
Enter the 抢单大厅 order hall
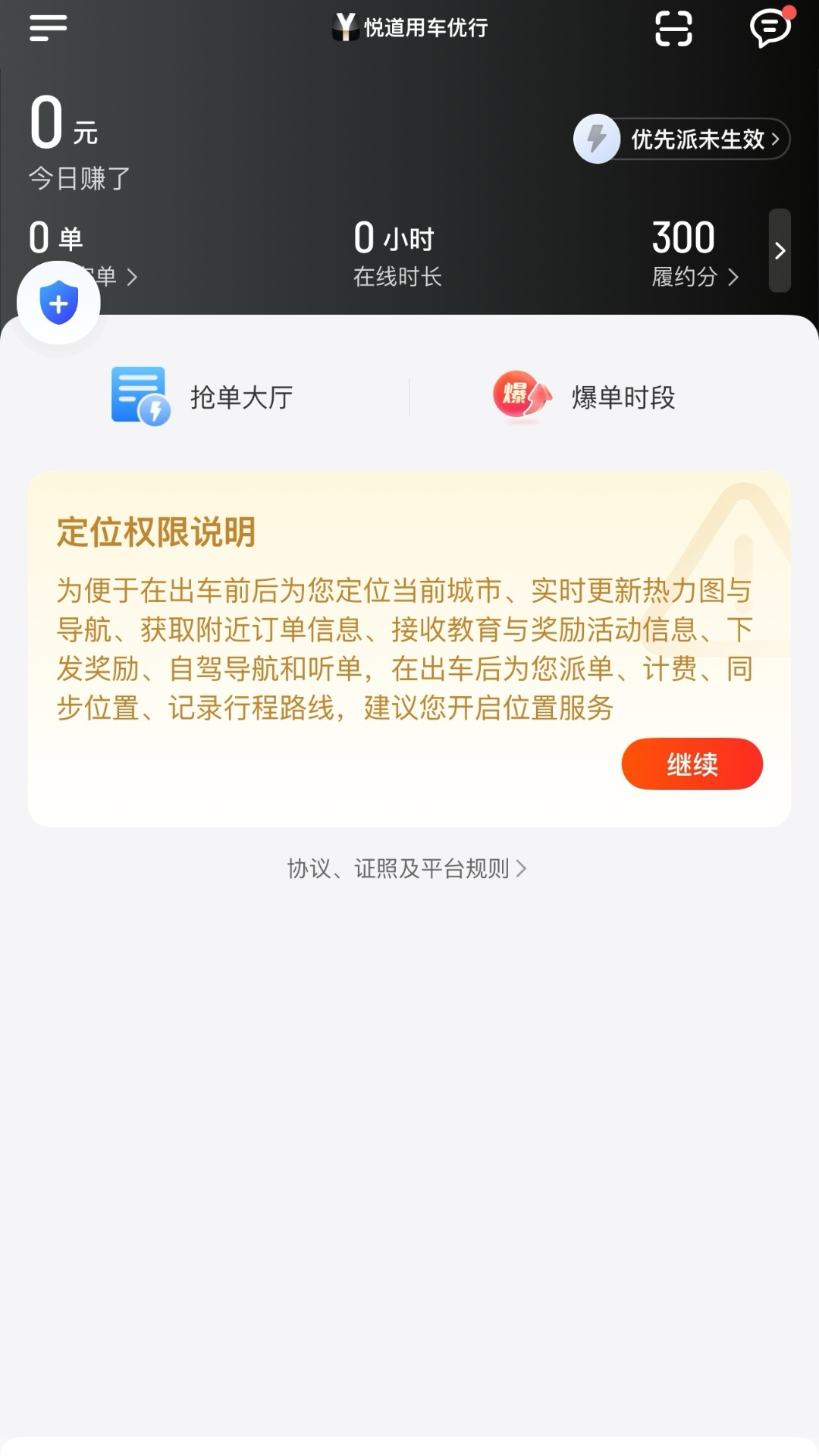click(x=202, y=397)
